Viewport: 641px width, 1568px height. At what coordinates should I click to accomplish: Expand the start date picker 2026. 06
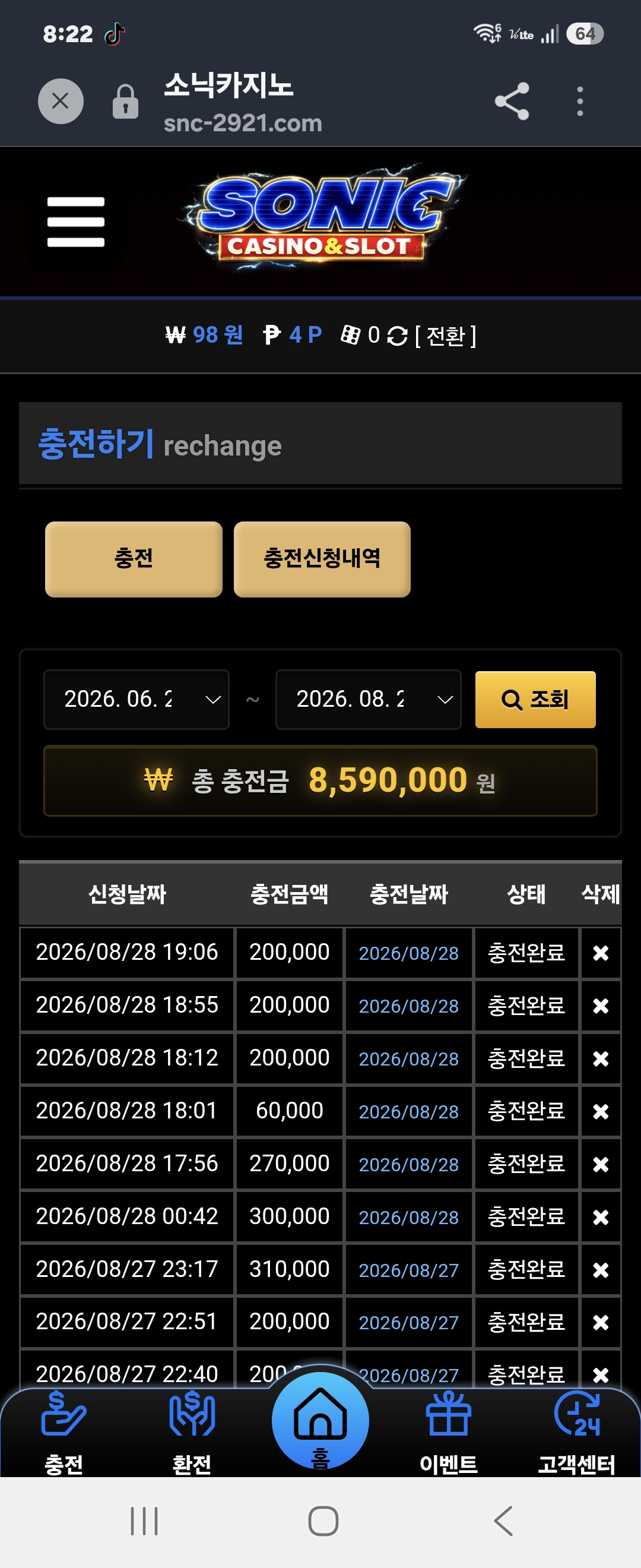137,700
